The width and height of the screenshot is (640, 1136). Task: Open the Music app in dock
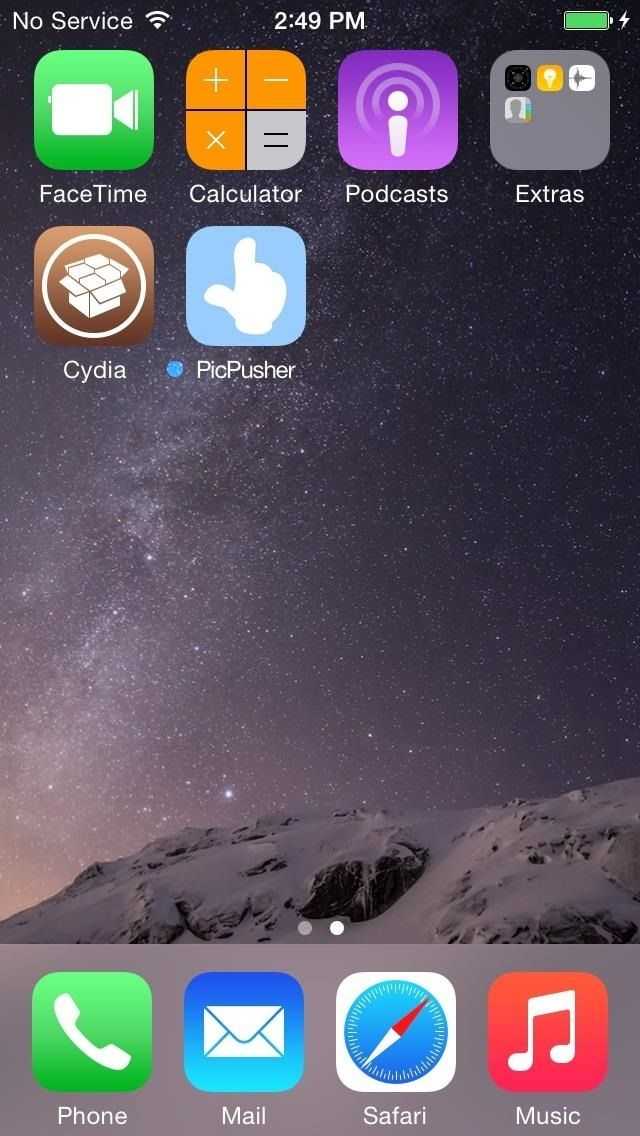(548, 1032)
